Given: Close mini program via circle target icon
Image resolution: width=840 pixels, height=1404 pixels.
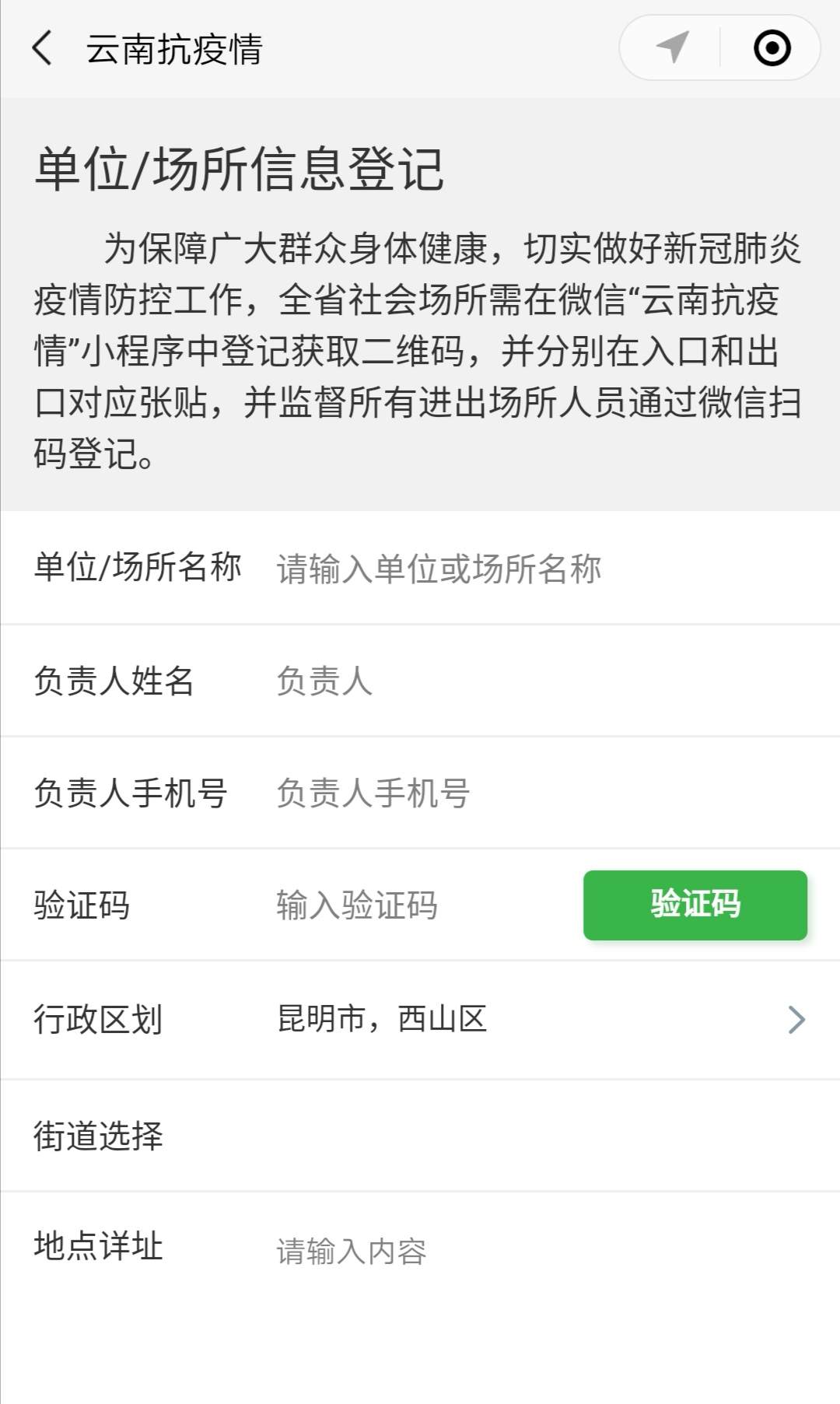Looking at the screenshot, I should coord(772,47).
